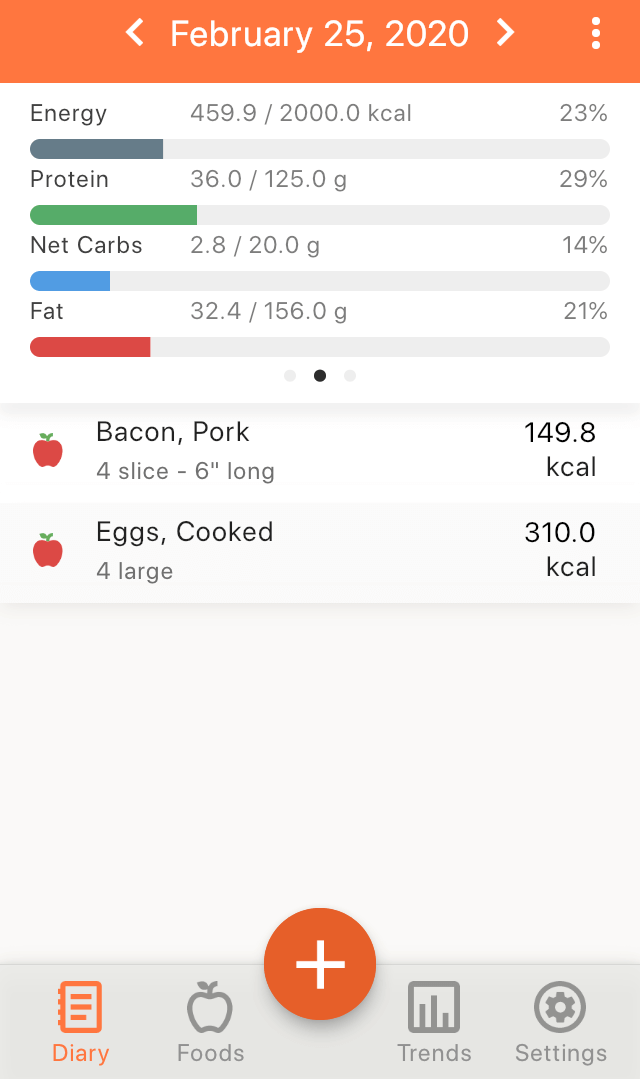Open the Bacon, Pork diary entry
Viewport: 640px width, 1079px height.
pyautogui.click(x=320, y=453)
